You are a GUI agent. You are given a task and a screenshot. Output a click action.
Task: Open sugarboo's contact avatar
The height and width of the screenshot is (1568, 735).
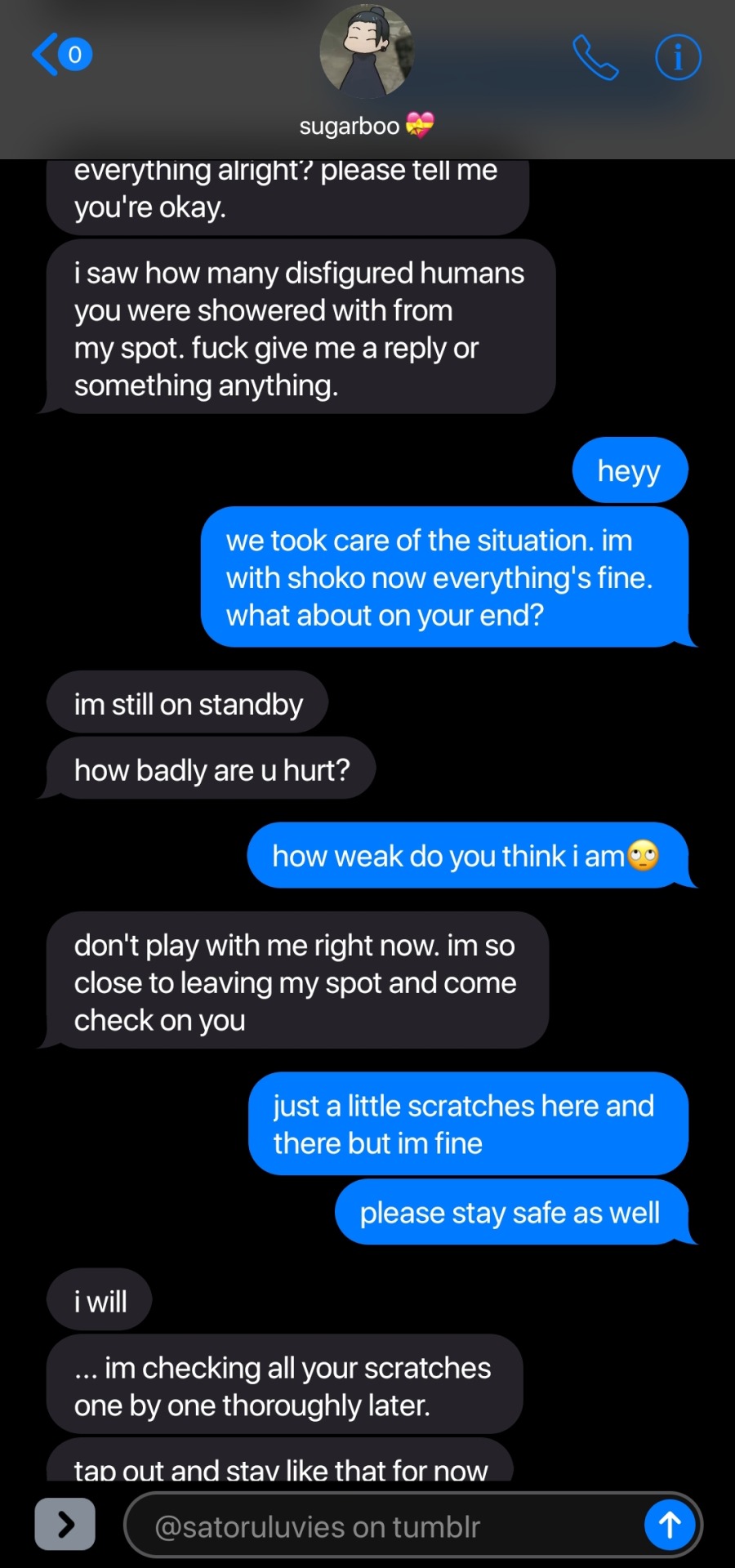coord(366,51)
